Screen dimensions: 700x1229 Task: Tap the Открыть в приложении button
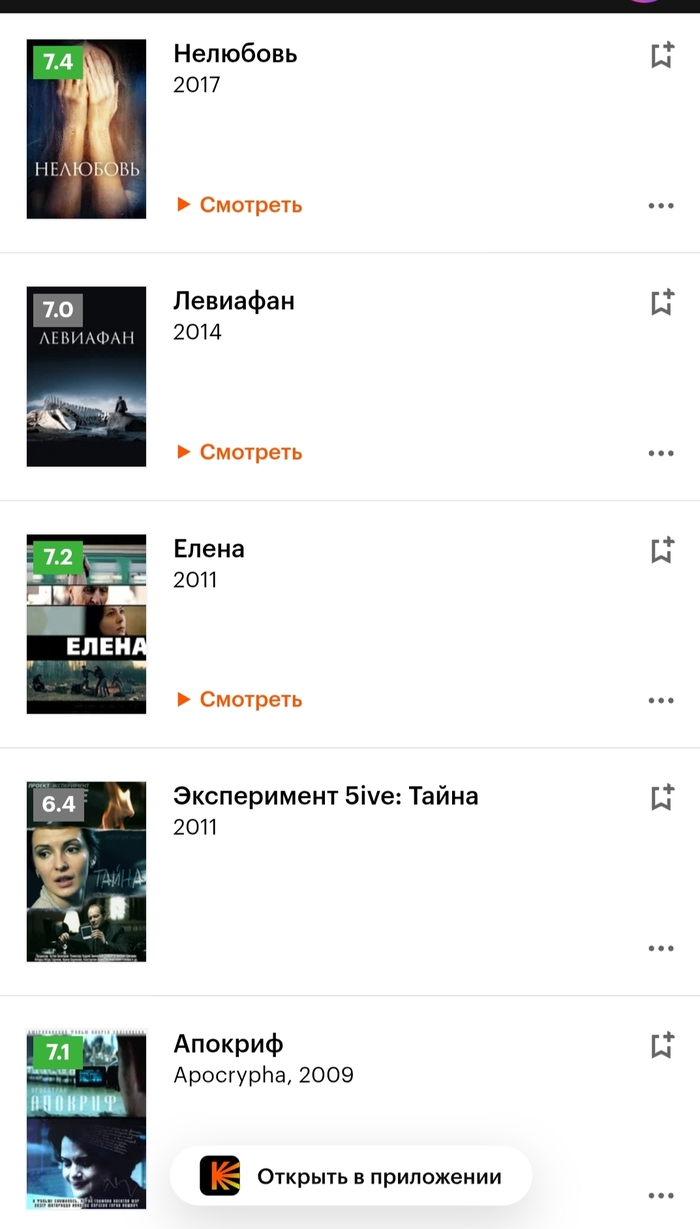coord(350,1176)
